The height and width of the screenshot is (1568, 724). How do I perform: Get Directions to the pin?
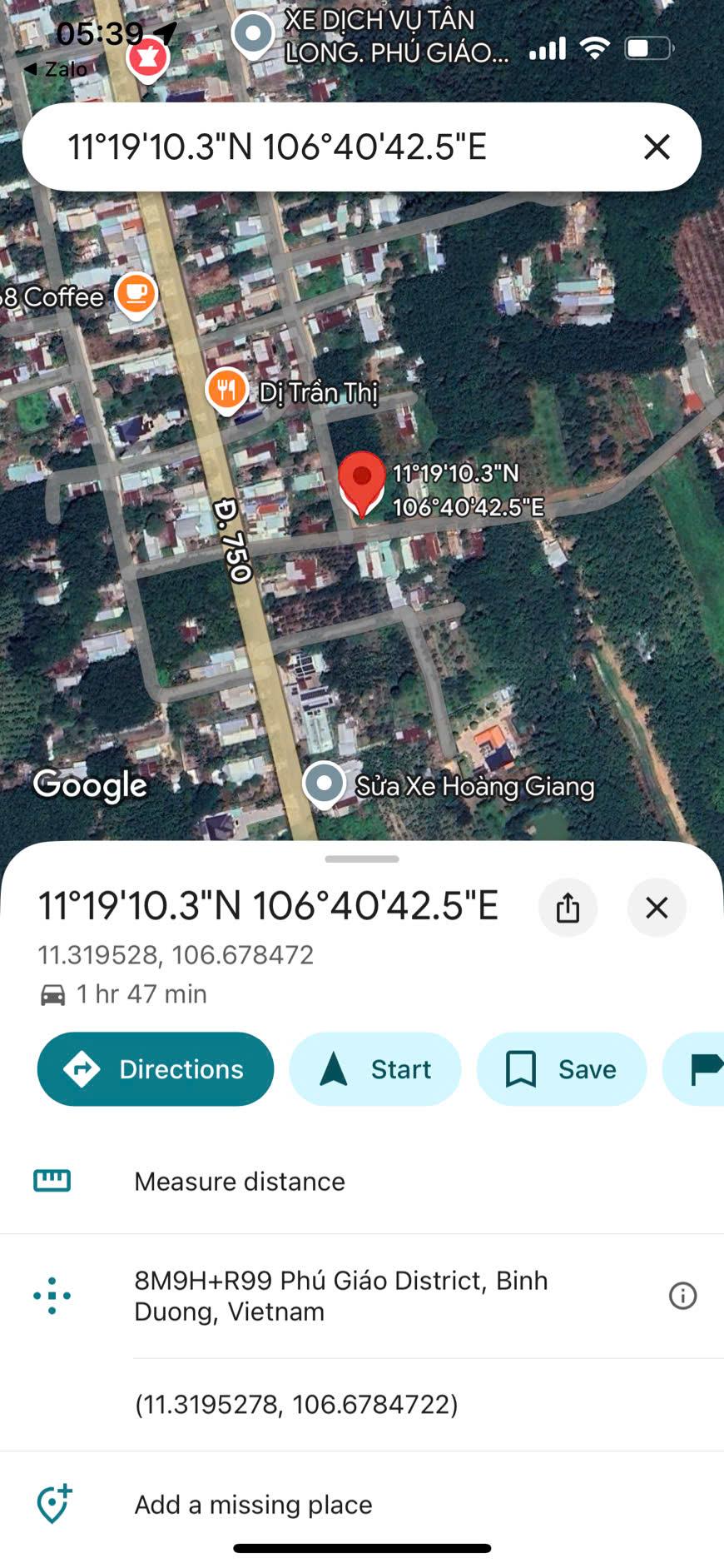point(156,1069)
